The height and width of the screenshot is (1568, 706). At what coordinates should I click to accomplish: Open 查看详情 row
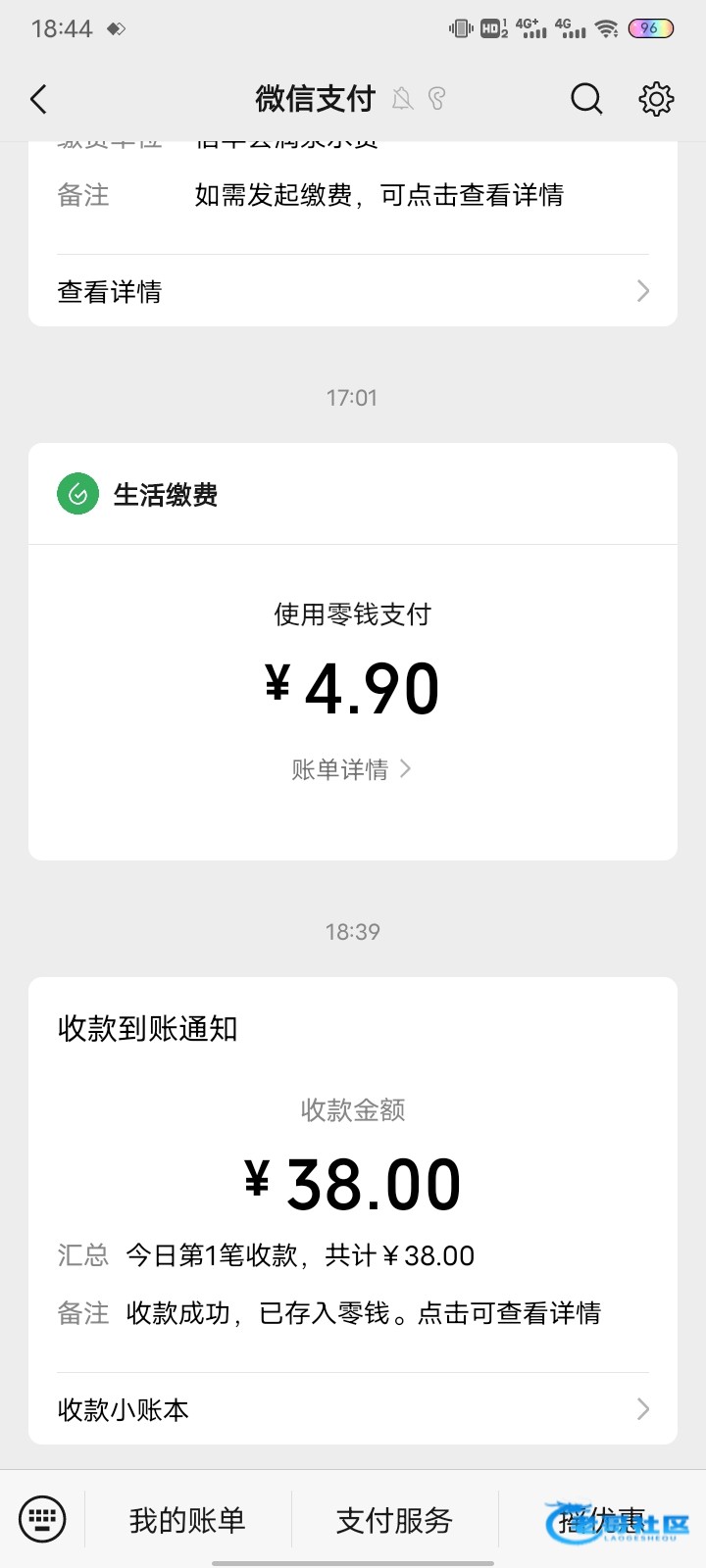point(353,291)
